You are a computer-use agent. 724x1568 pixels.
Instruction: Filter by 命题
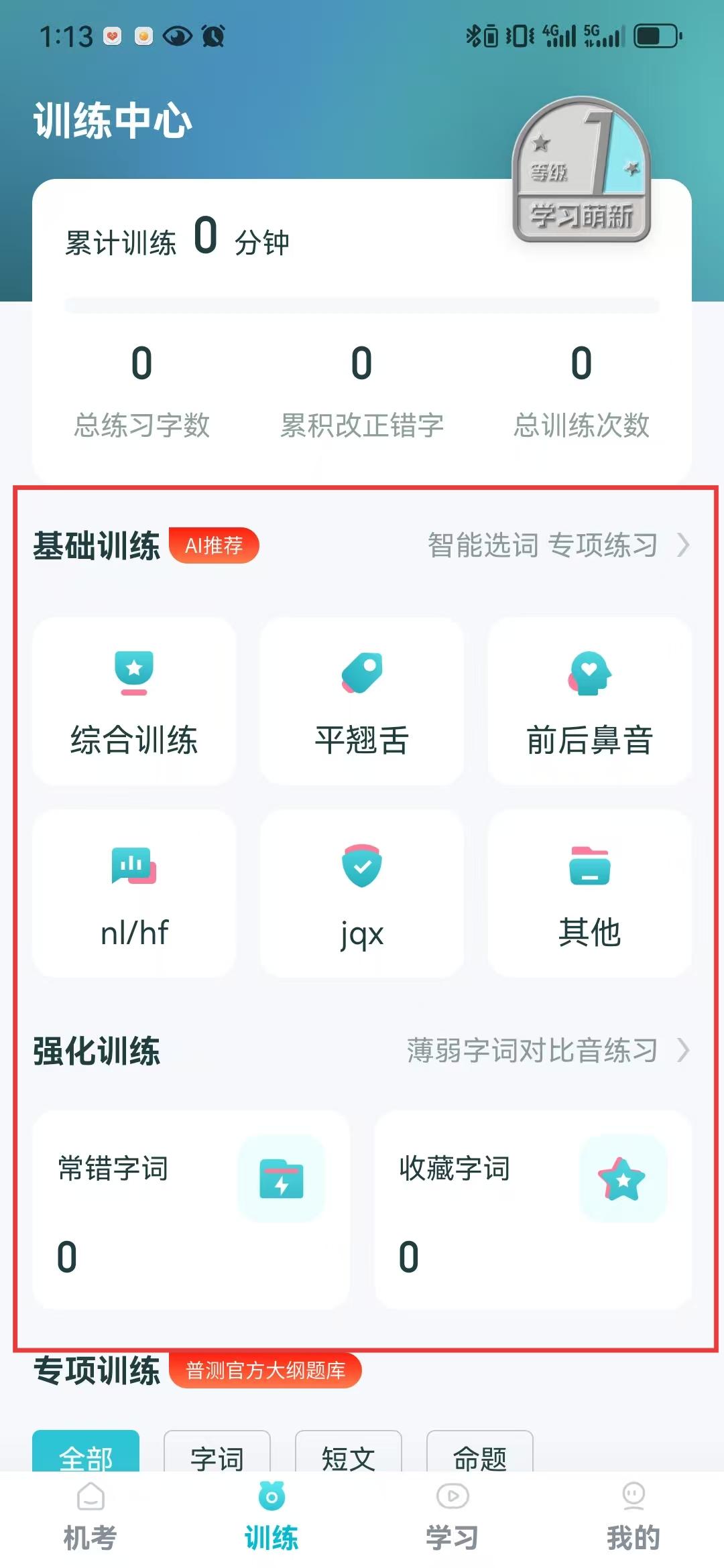coord(480,1453)
